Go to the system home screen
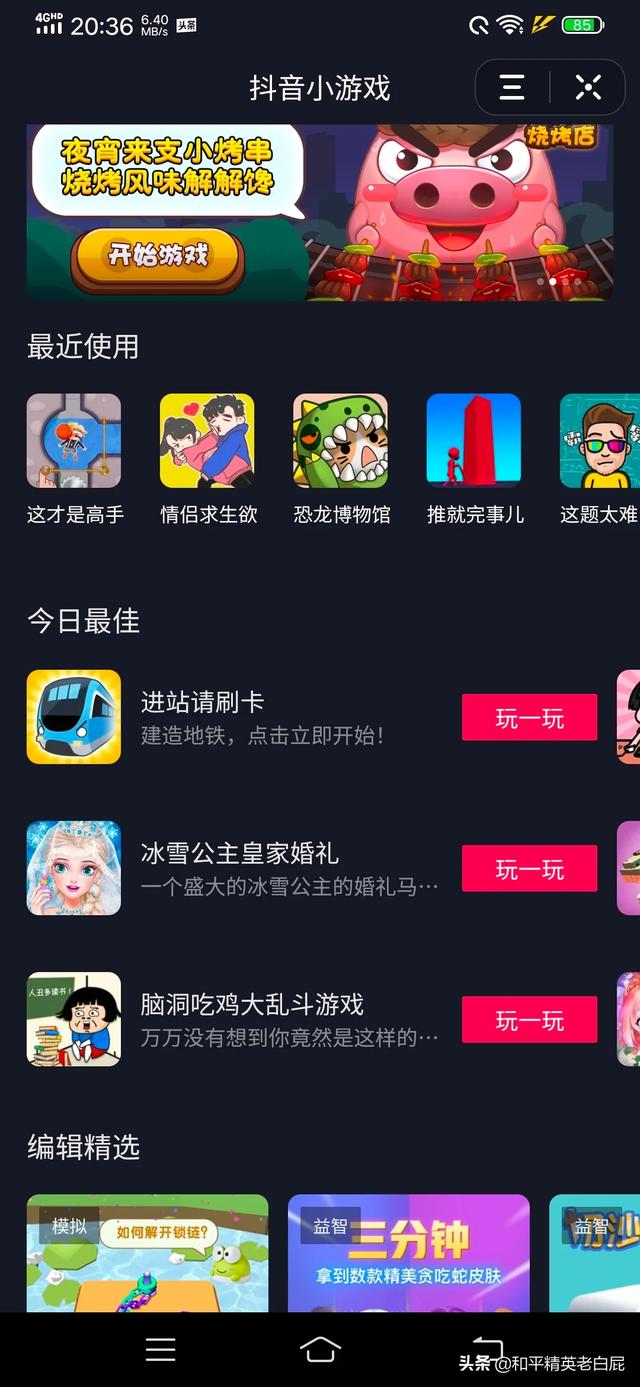 click(x=320, y=1350)
